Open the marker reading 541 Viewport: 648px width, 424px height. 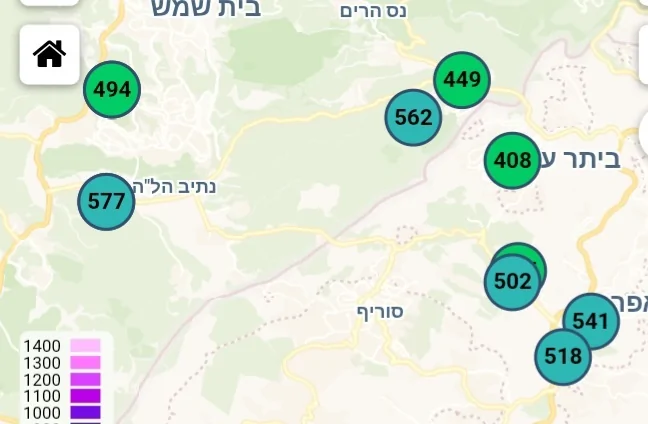591,321
